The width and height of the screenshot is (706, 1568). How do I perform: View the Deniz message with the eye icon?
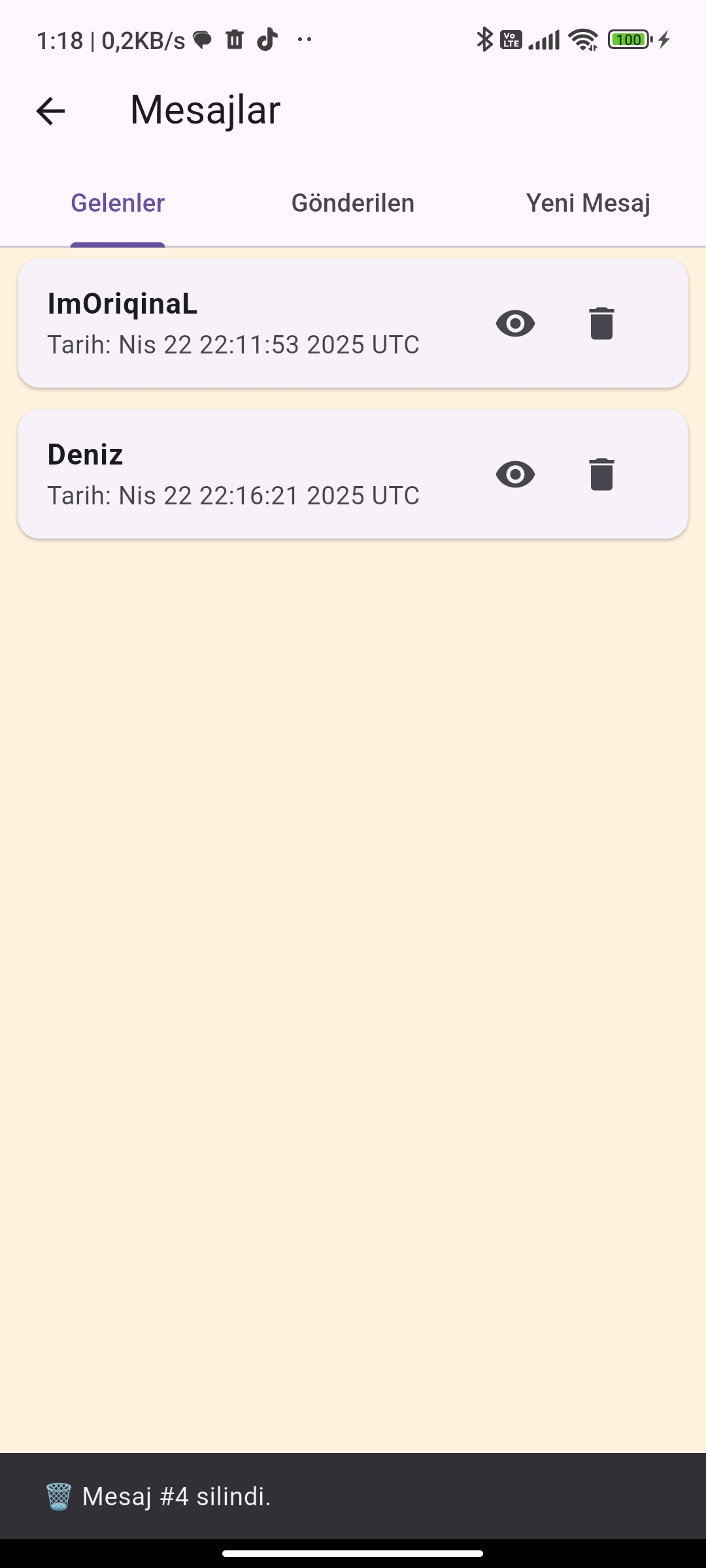point(516,475)
